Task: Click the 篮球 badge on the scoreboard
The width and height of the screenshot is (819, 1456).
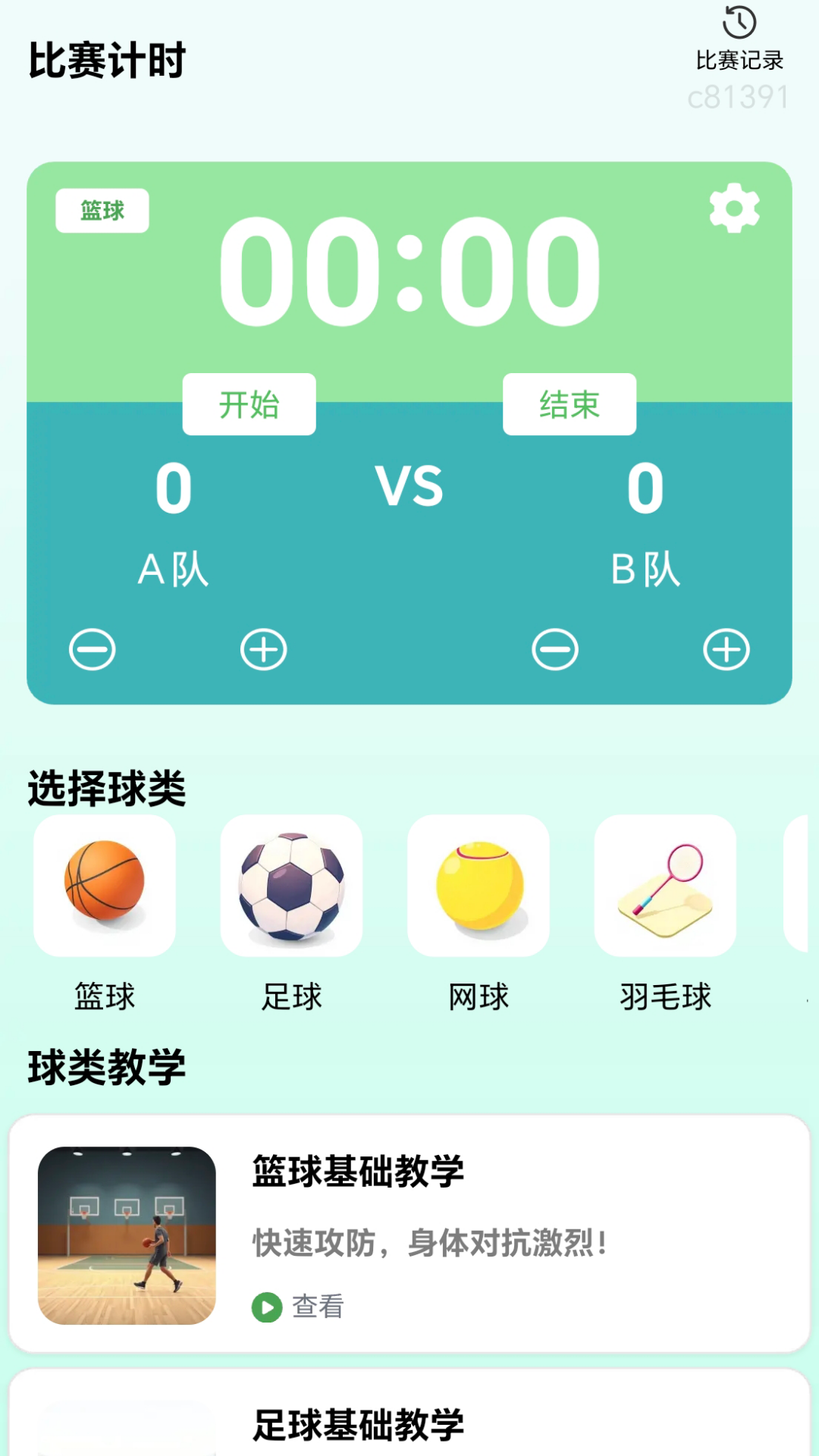Action: (102, 210)
